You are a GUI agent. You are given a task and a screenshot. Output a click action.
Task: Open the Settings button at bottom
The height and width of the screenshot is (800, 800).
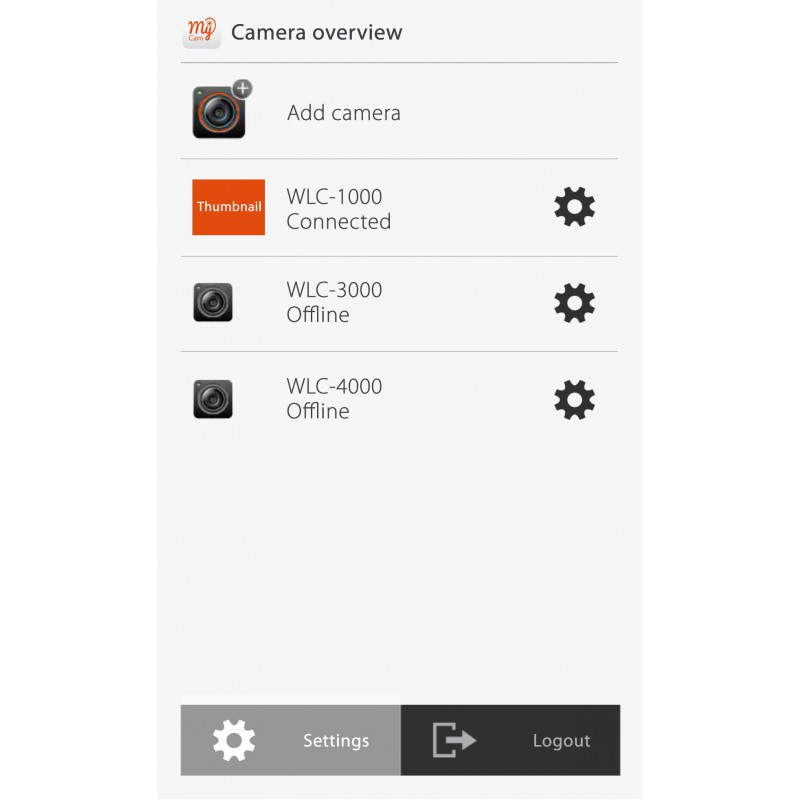click(291, 740)
